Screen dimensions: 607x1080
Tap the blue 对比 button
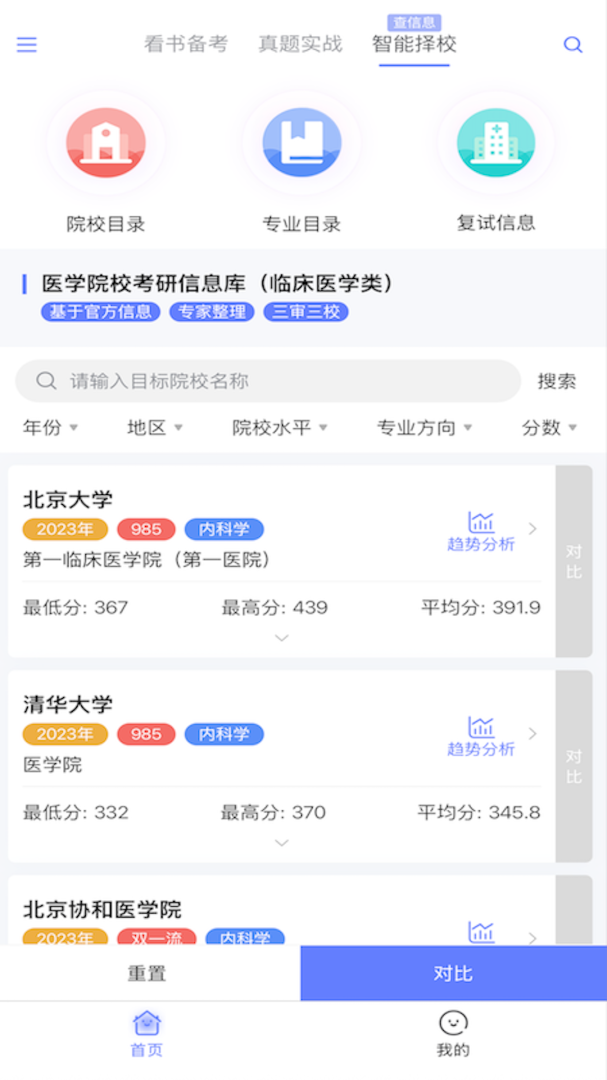(453, 973)
